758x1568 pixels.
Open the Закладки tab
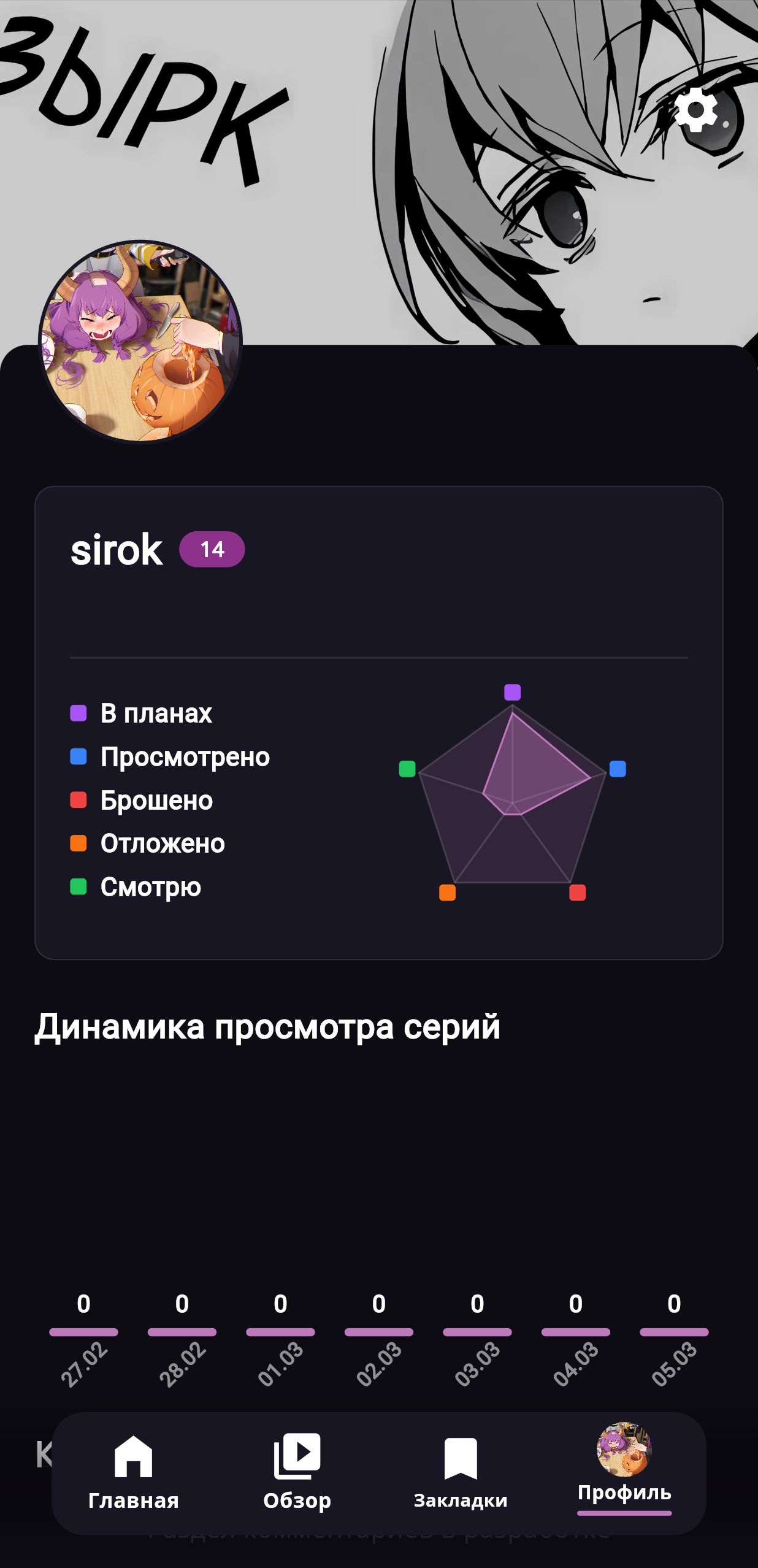[461, 1472]
